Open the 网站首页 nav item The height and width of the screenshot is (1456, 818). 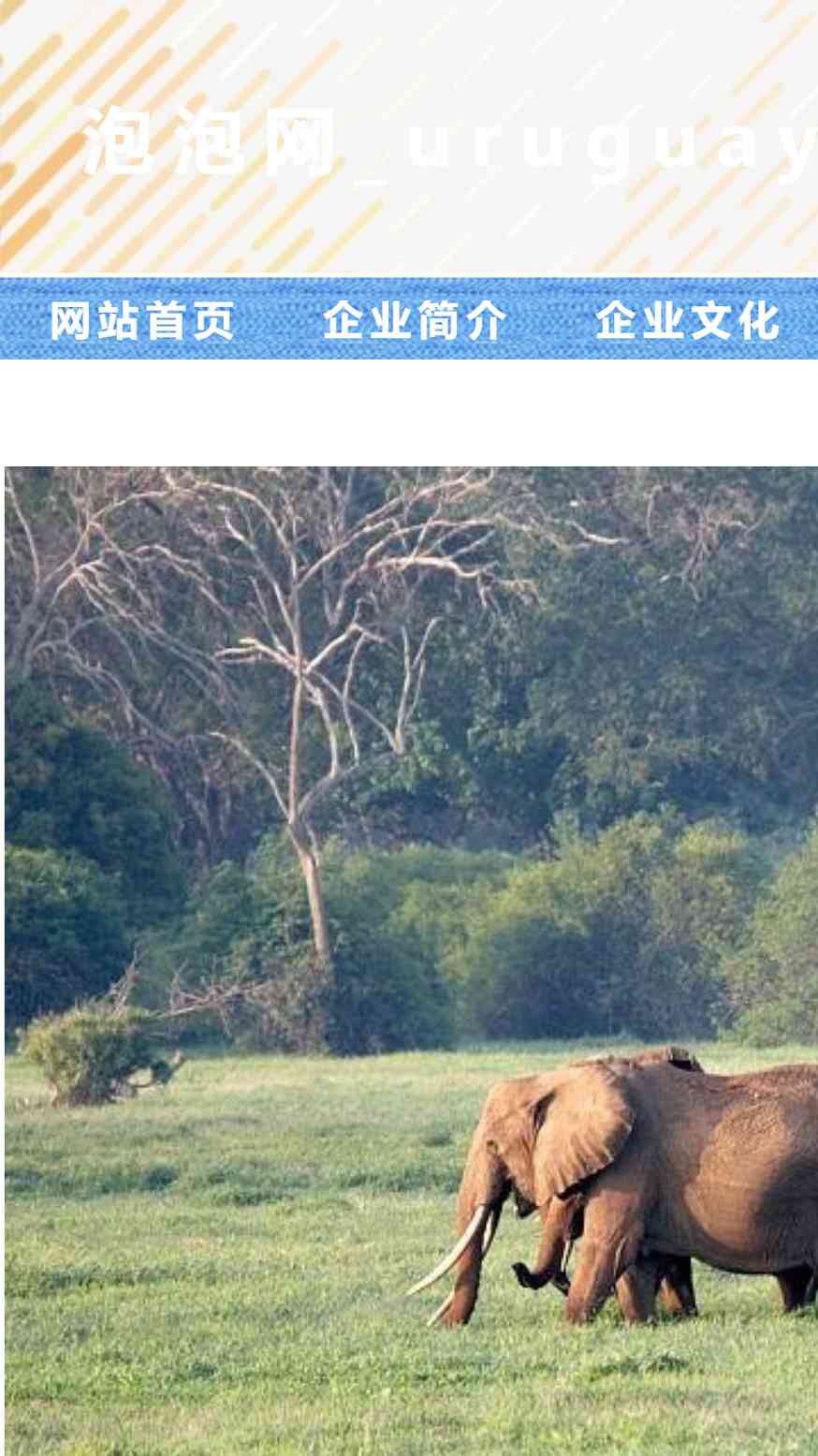click(x=142, y=321)
